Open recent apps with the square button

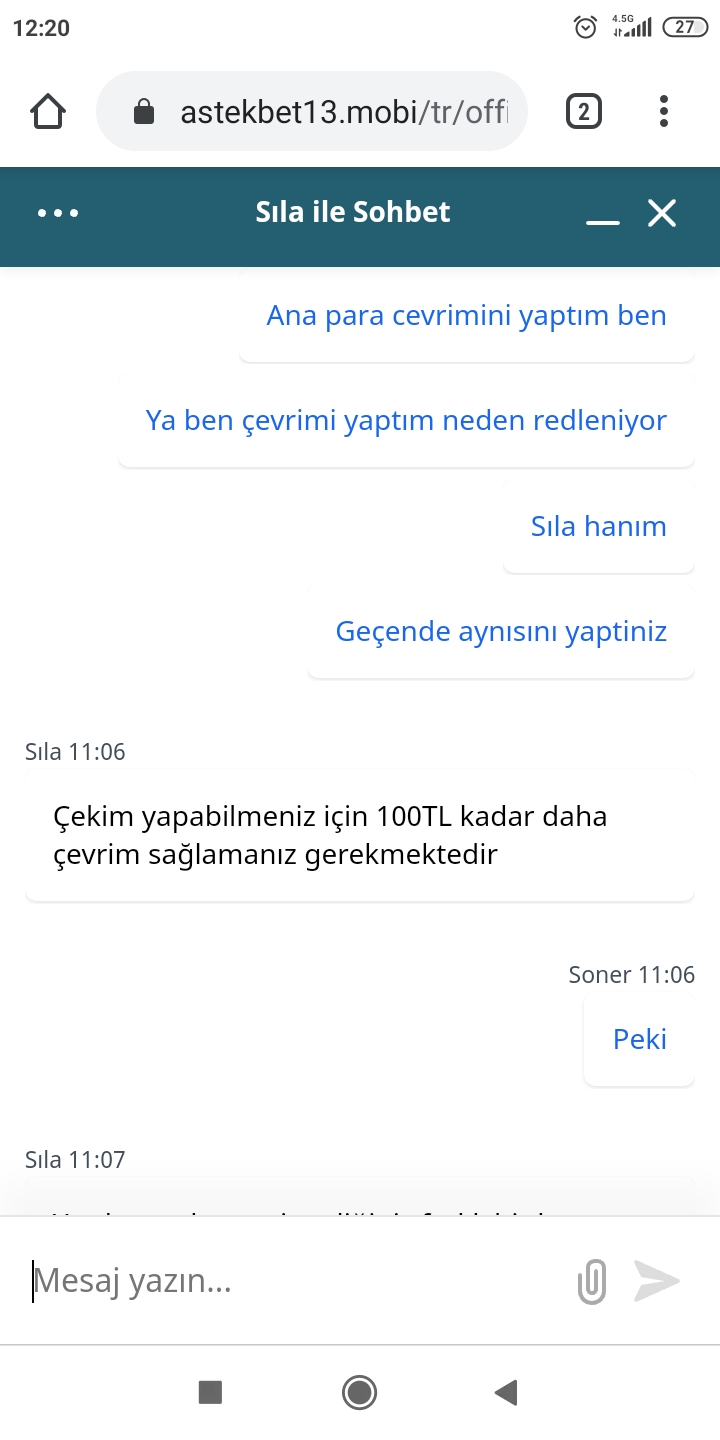point(210,1392)
